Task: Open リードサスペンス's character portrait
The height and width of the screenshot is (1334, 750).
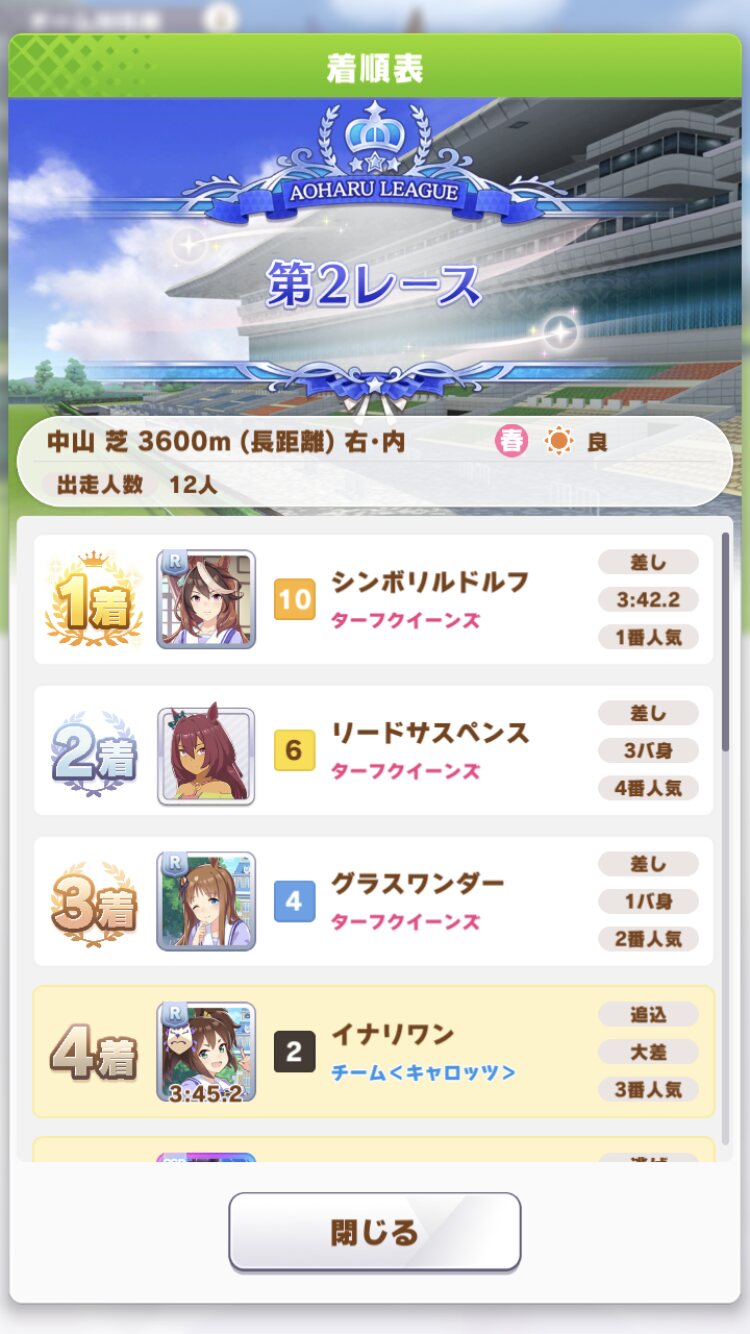Action: pyautogui.click(x=206, y=756)
